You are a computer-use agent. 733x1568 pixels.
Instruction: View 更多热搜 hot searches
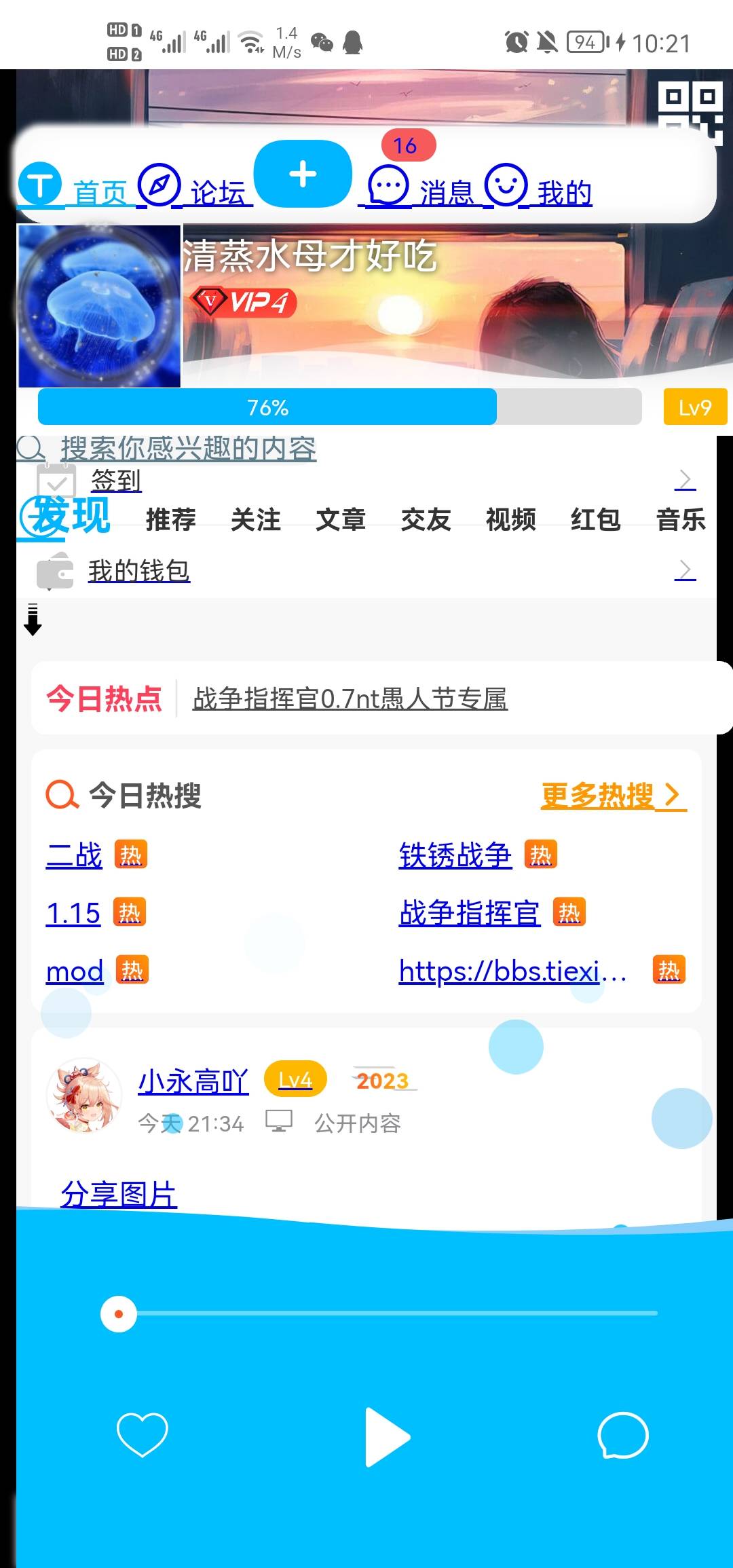[x=612, y=795]
